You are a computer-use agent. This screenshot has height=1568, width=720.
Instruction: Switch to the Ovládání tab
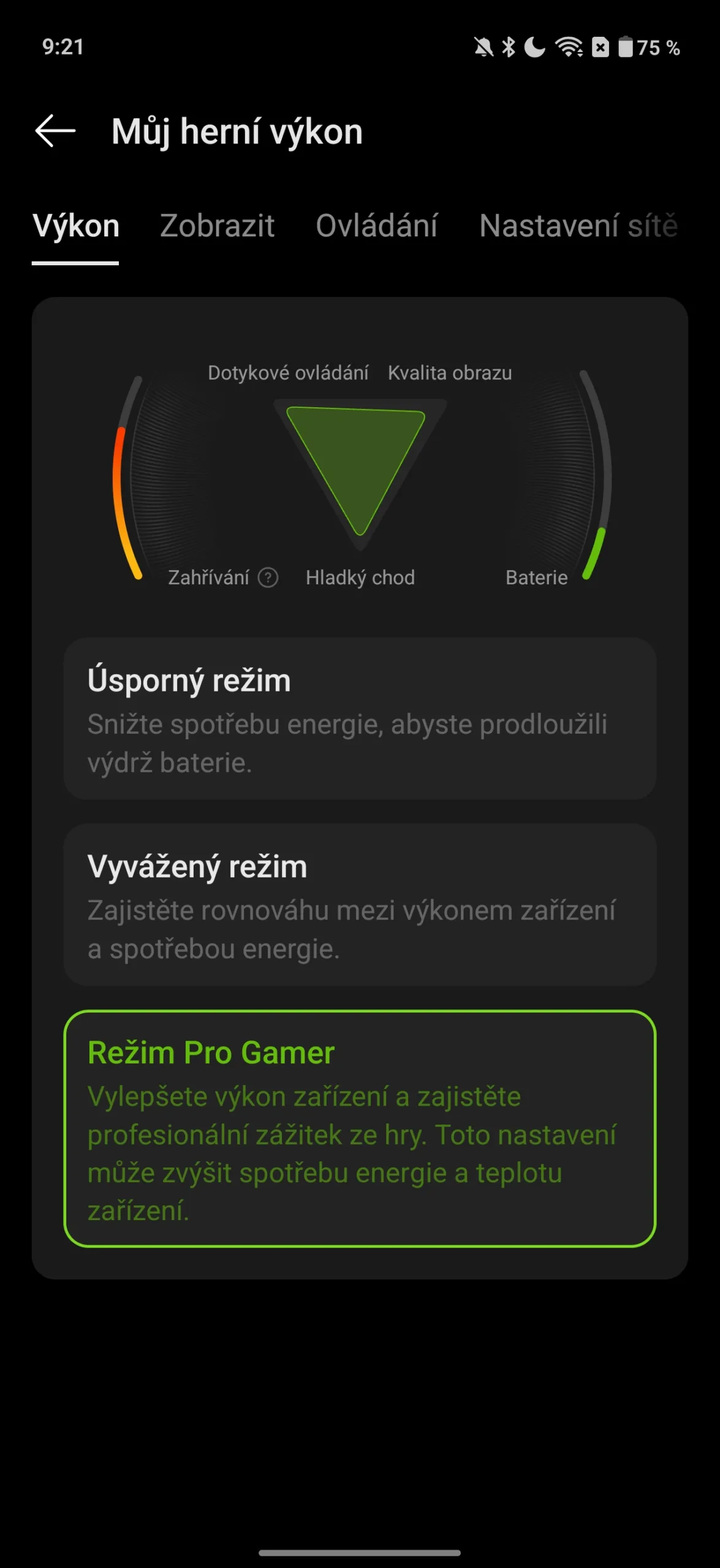376,226
